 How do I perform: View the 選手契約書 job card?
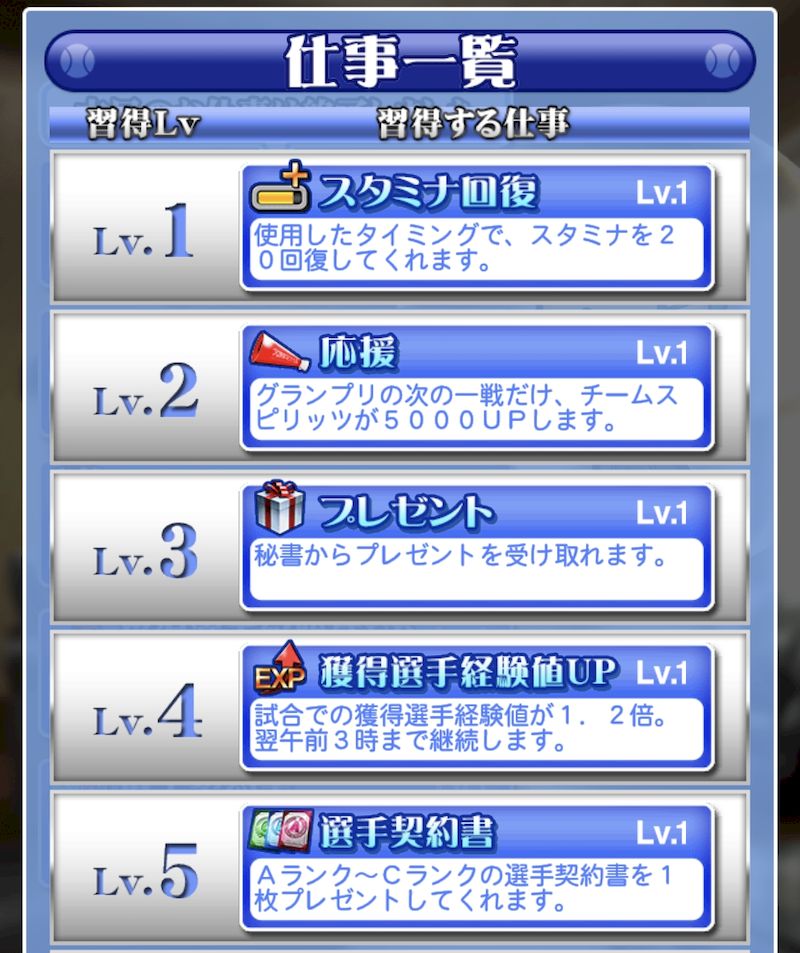[477, 867]
